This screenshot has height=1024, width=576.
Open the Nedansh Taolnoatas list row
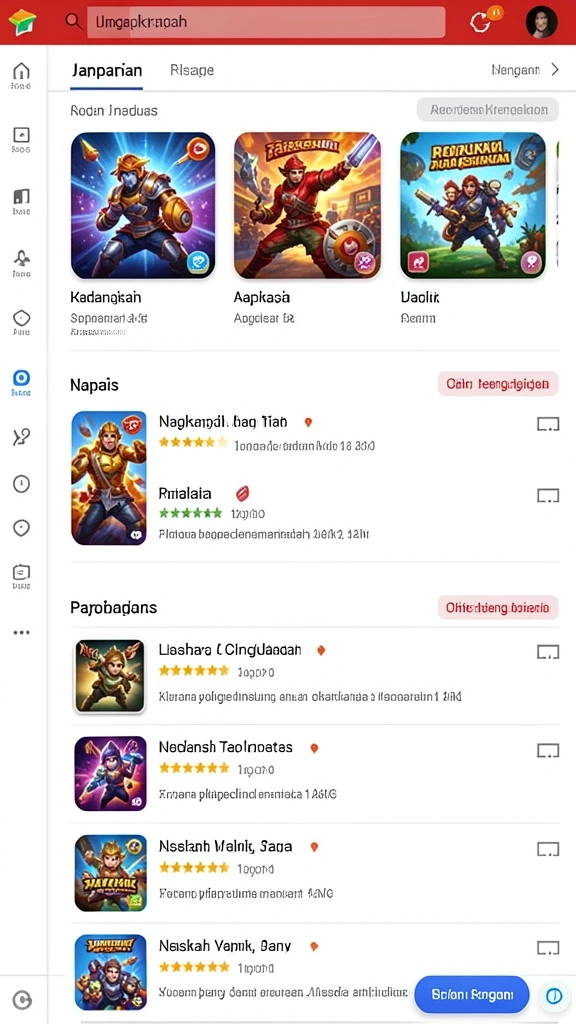pos(315,773)
